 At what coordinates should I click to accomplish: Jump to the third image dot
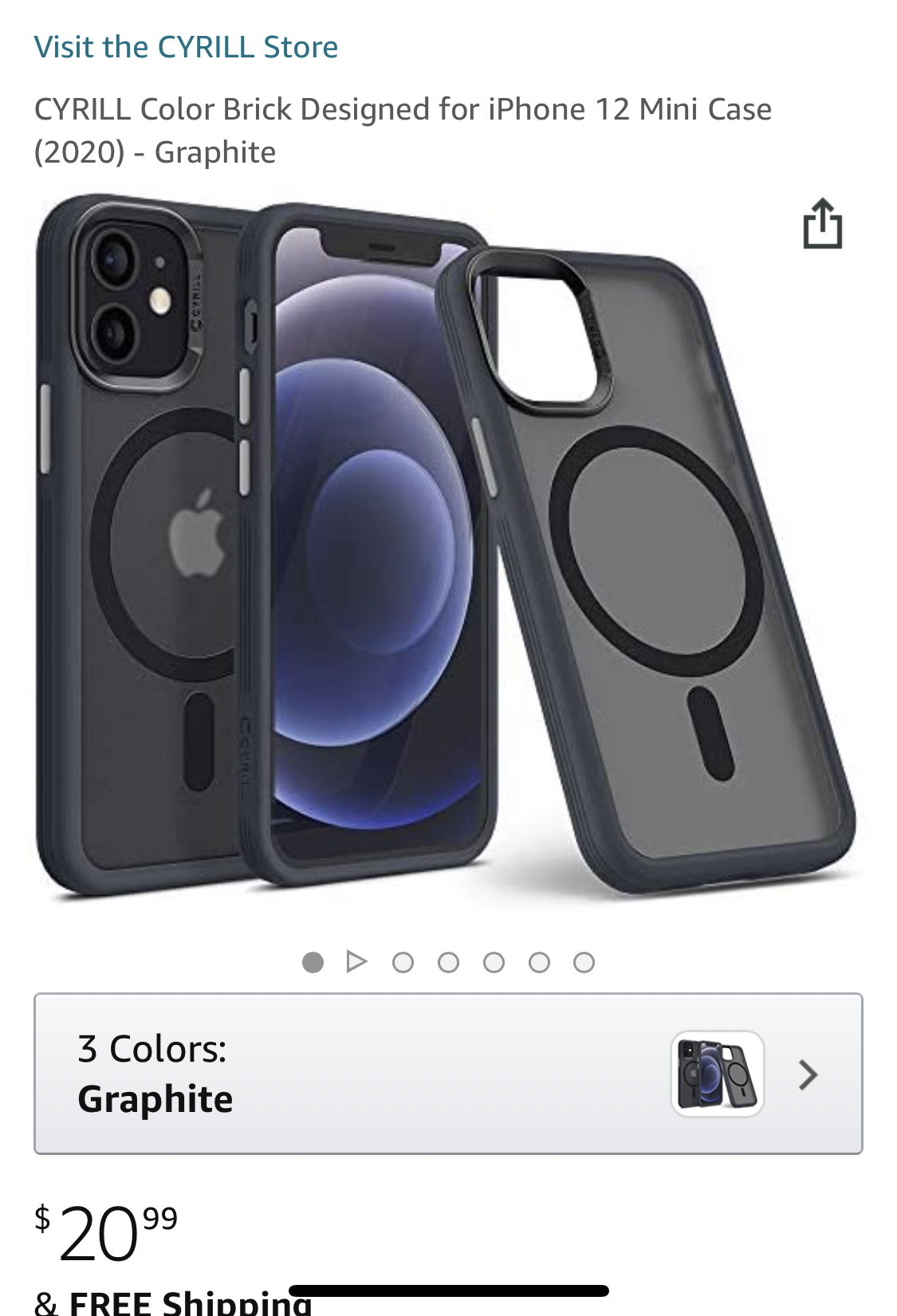coord(403,963)
